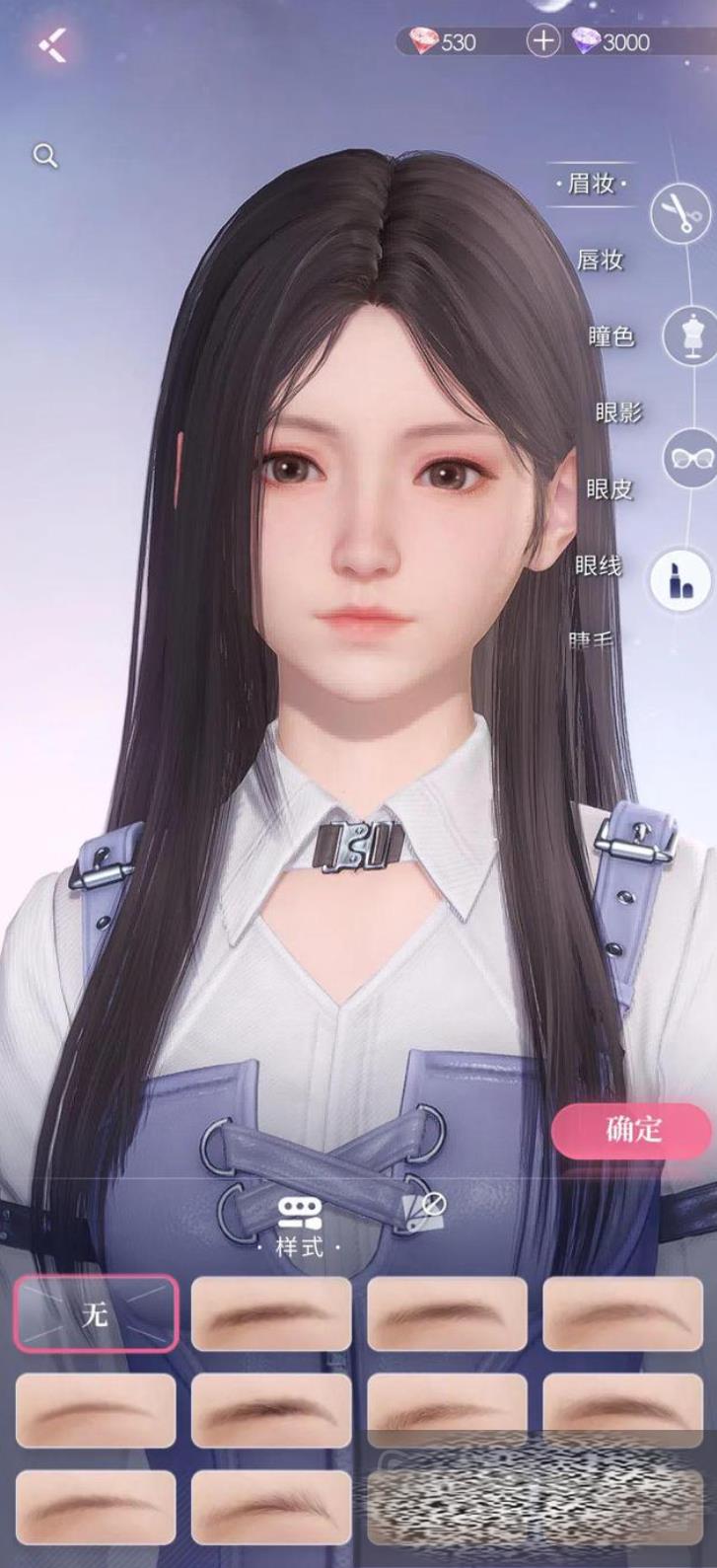Open the hairstyle scissors category
The height and width of the screenshot is (1568, 717).
tap(681, 211)
